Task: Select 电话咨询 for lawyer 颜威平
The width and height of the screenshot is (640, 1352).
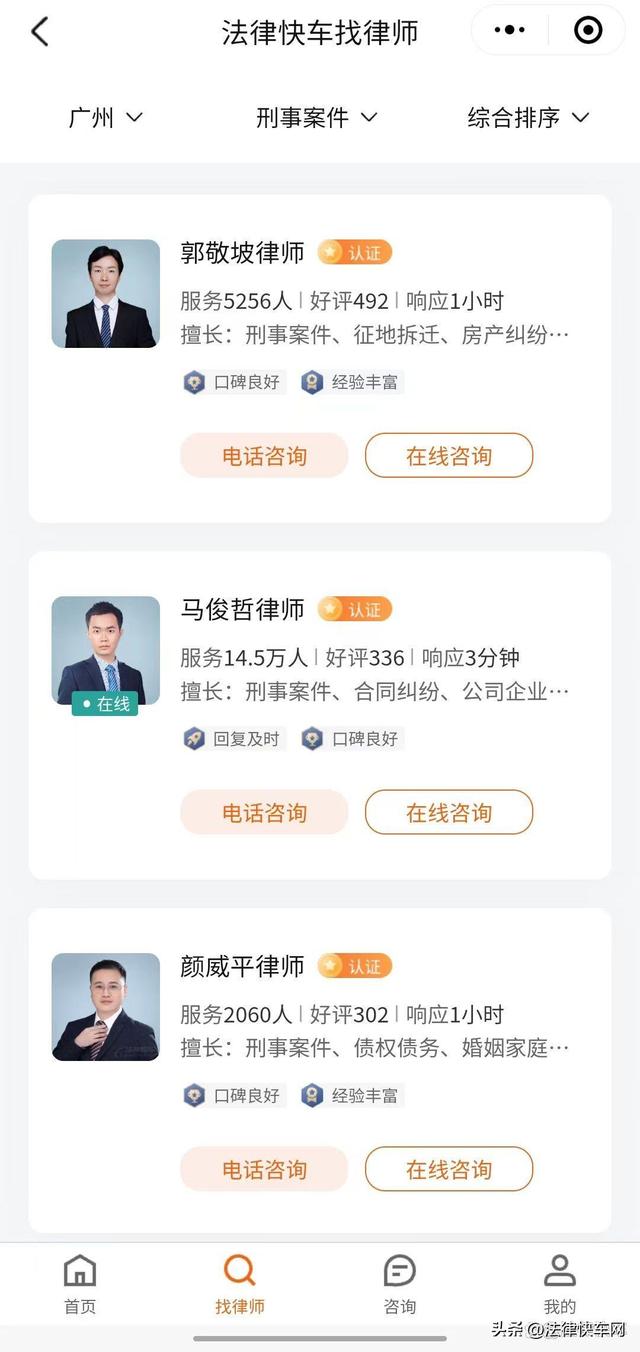Action: coord(264,1169)
